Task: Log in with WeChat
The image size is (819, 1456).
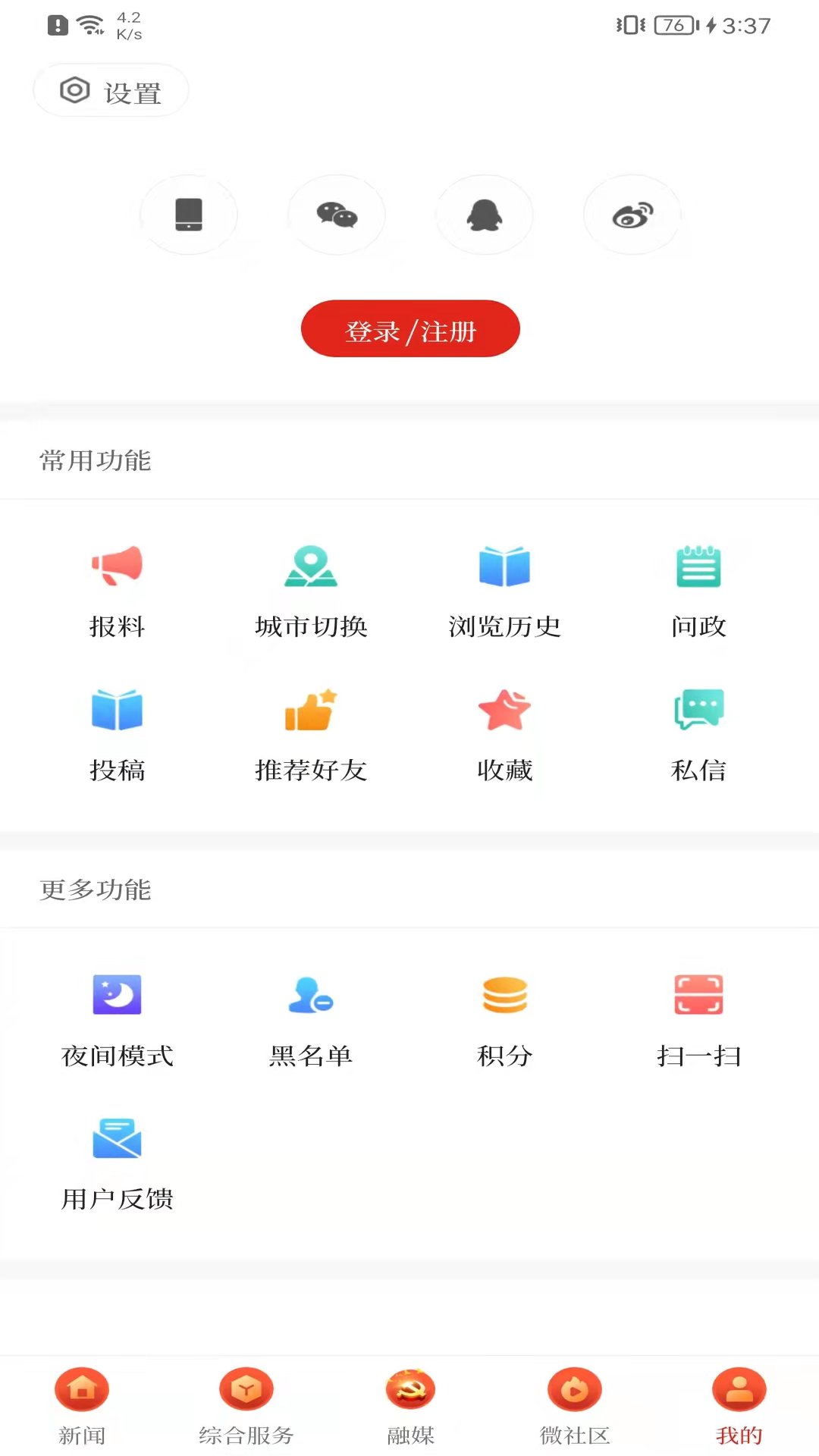Action: [x=337, y=214]
